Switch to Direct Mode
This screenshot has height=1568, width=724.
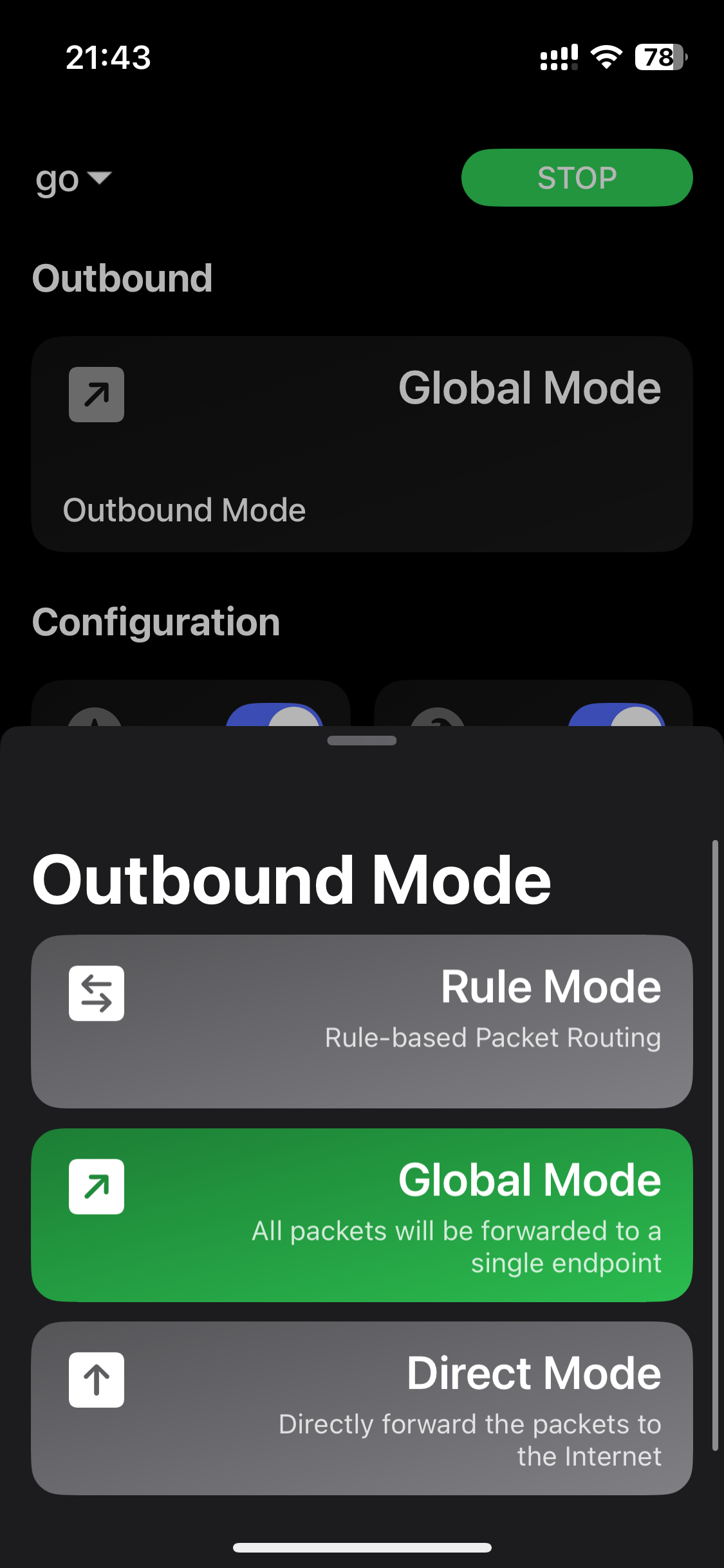click(x=362, y=1408)
